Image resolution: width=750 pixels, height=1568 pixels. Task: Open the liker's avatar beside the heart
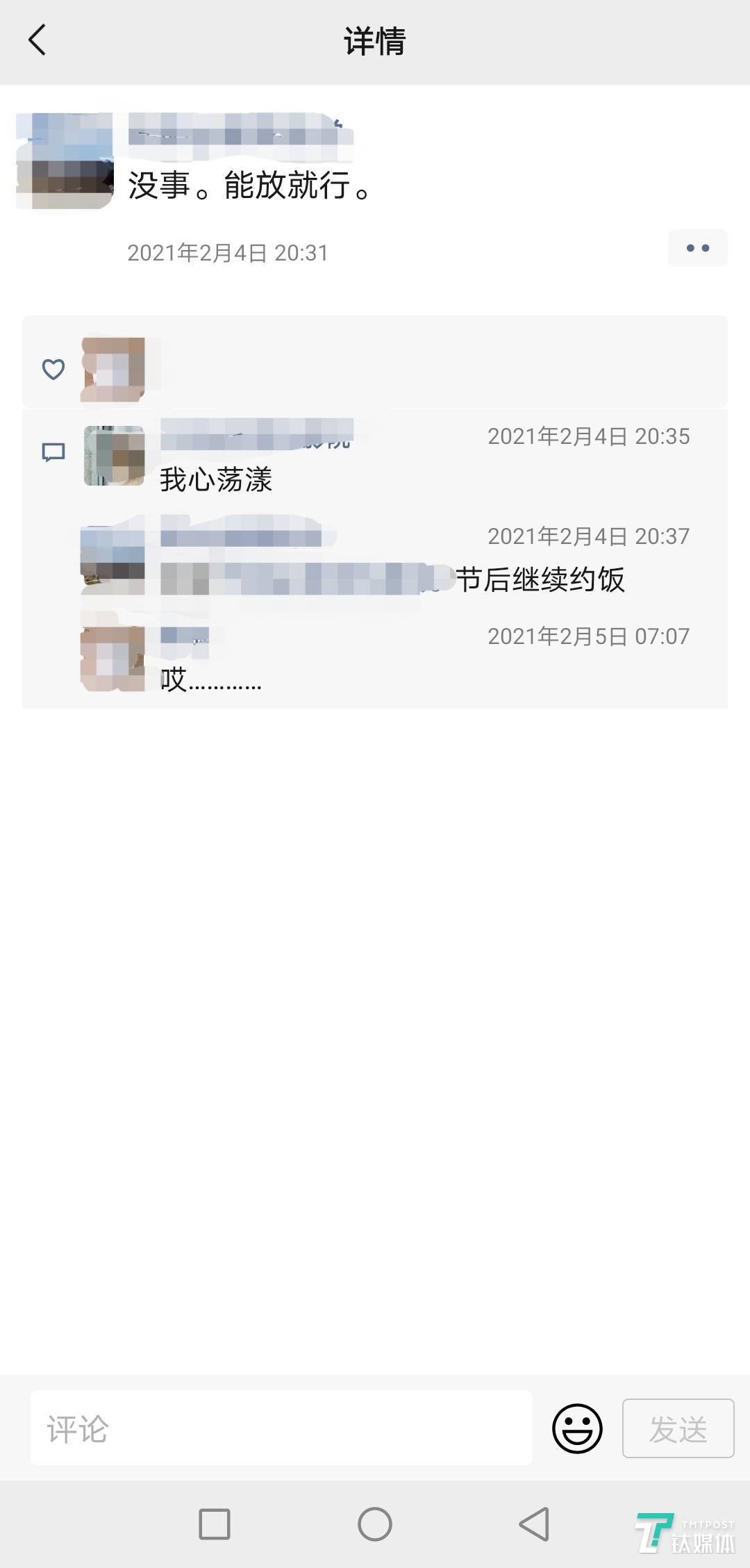pyautogui.click(x=113, y=369)
